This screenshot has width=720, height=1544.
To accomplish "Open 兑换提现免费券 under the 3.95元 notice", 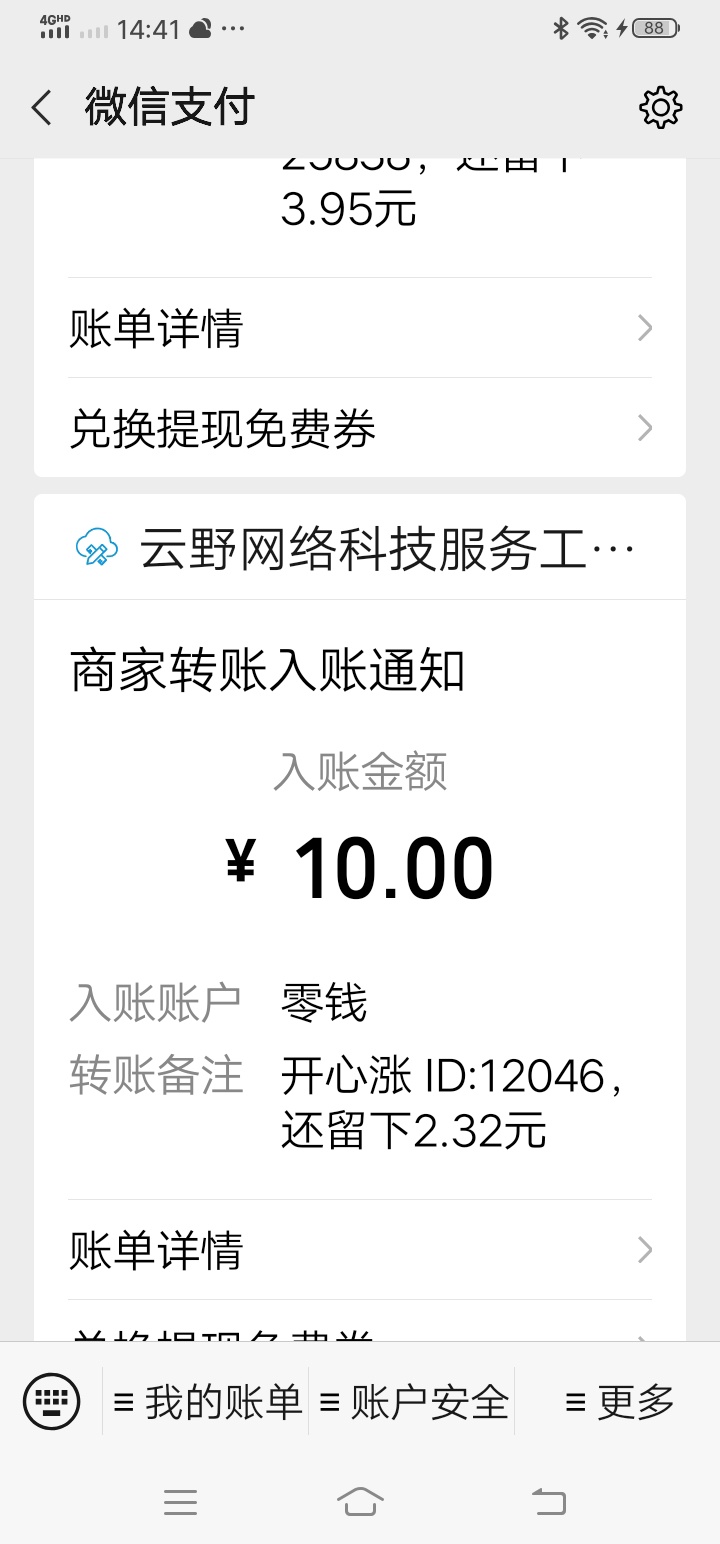I will pyautogui.click(x=360, y=428).
